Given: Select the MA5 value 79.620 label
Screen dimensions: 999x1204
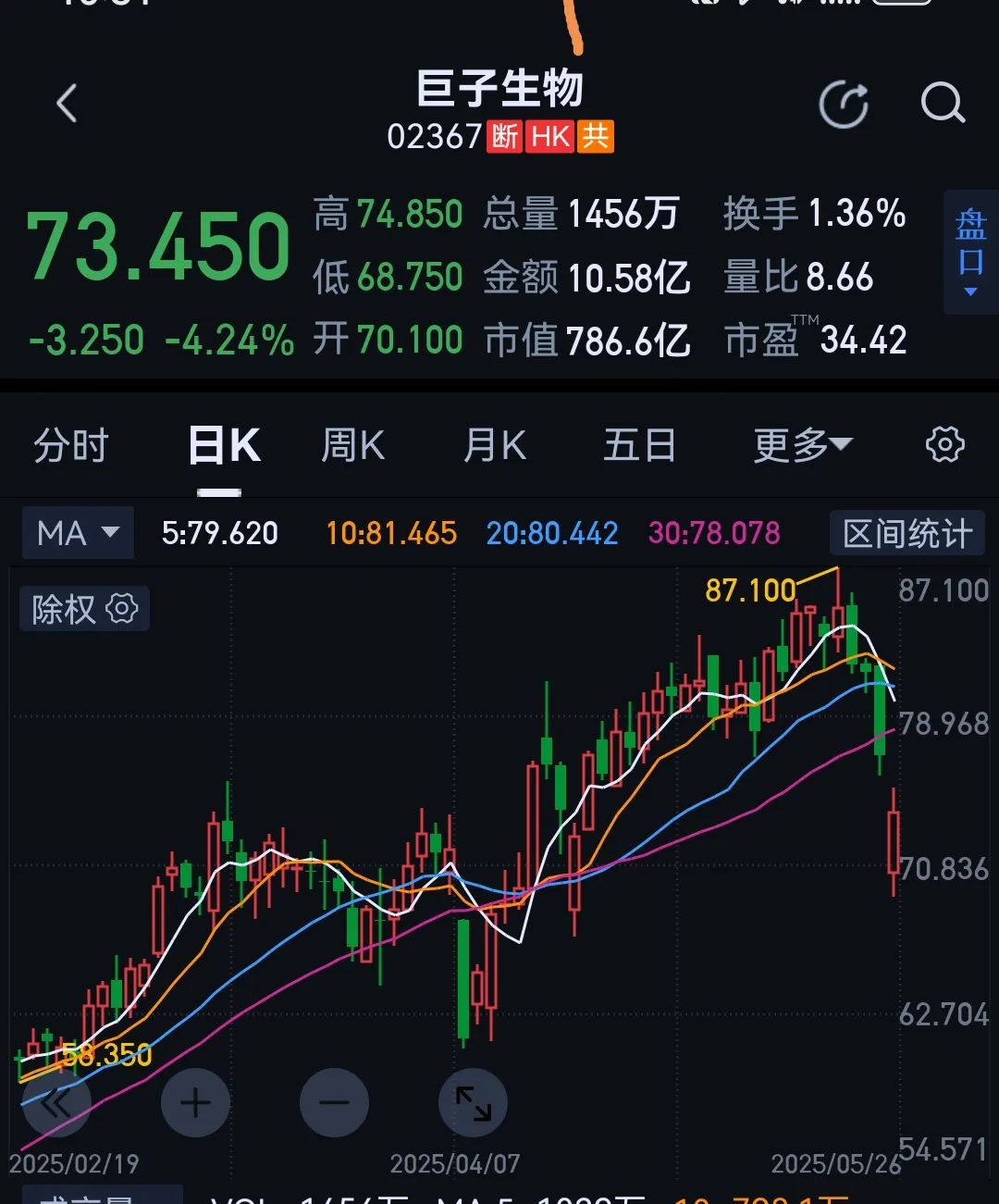Looking at the screenshot, I should point(219,533).
